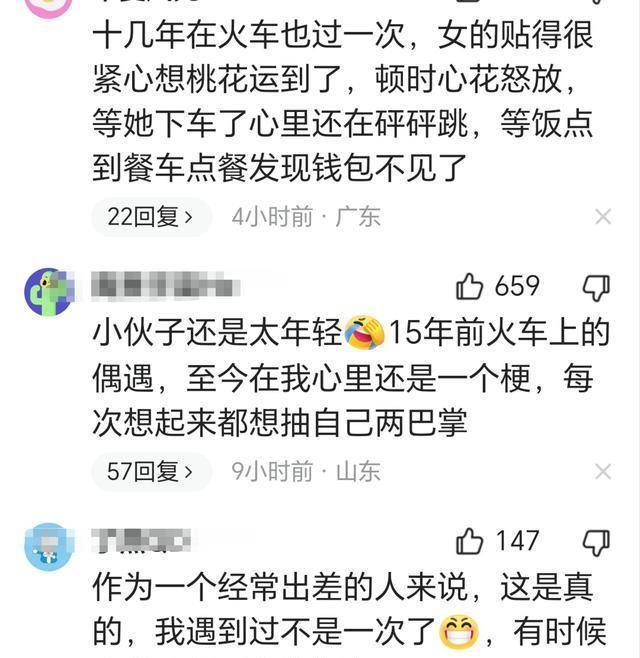Screen dimensions: 640x658
Task: Open profile of the 147-likes commenter
Action: pyautogui.click(x=48, y=546)
